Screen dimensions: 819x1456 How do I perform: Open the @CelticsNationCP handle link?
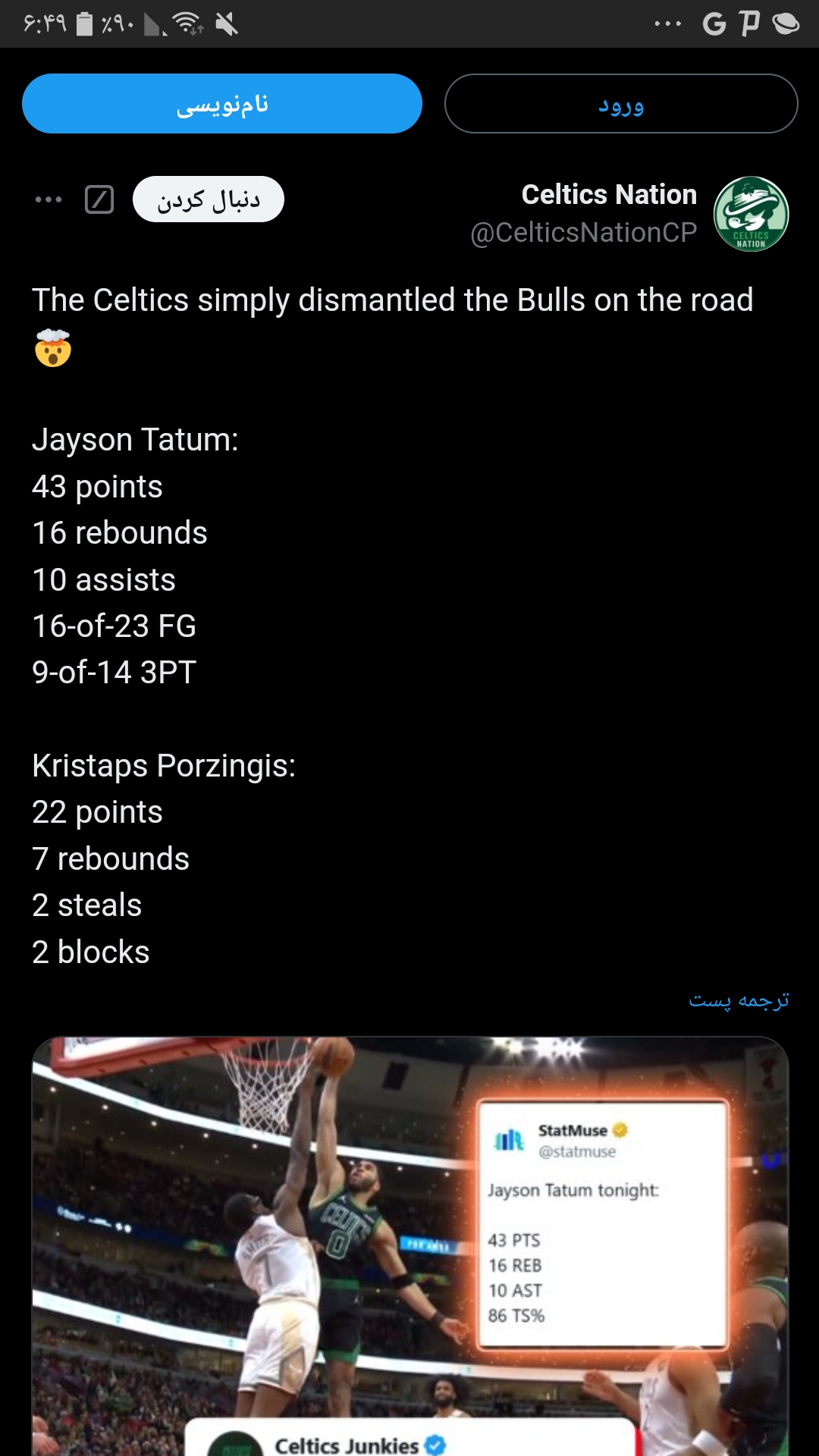(x=584, y=233)
